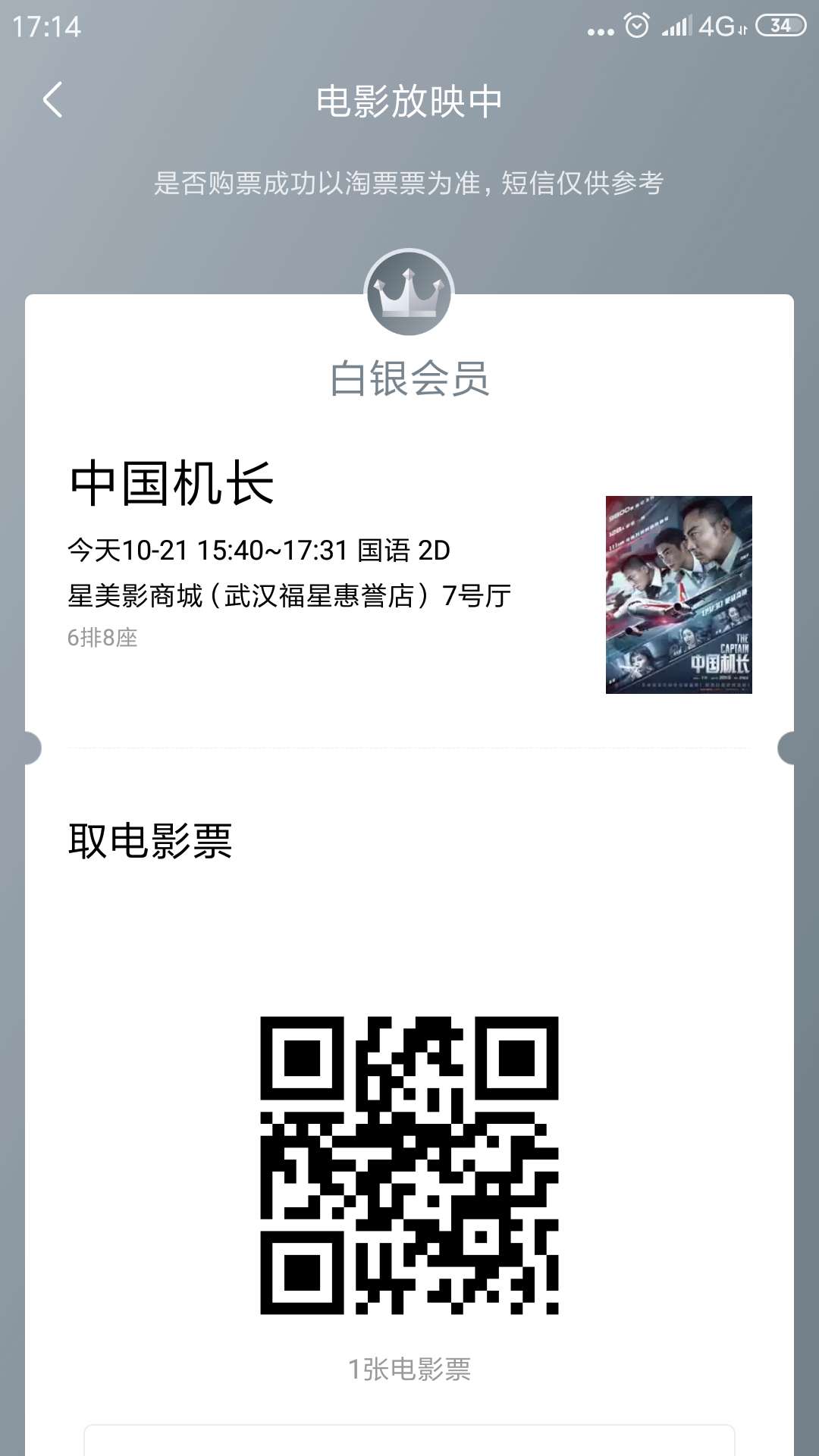This screenshot has height=1456, width=819.
Task: Expand the right ticket notch cutout
Action: pos(789,747)
